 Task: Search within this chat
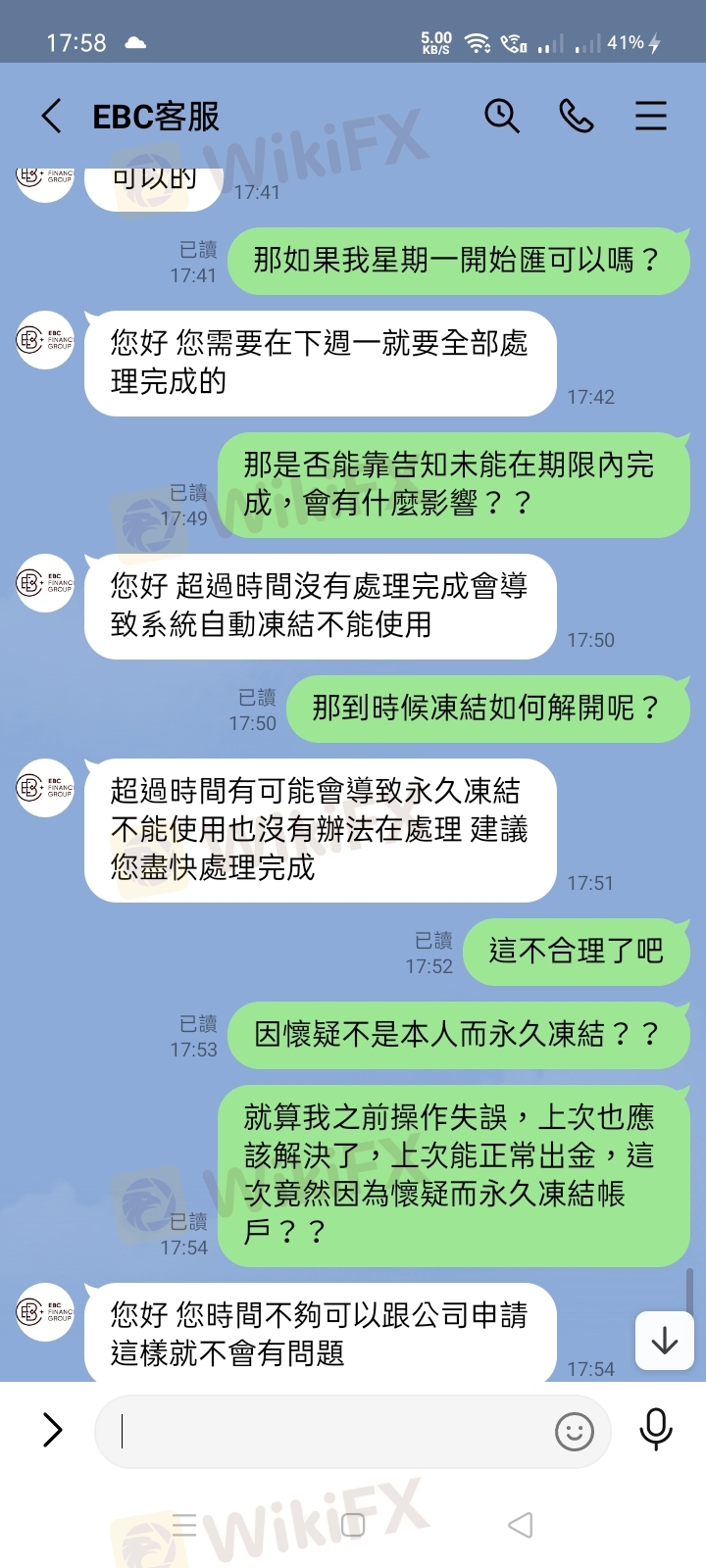pos(501,116)
